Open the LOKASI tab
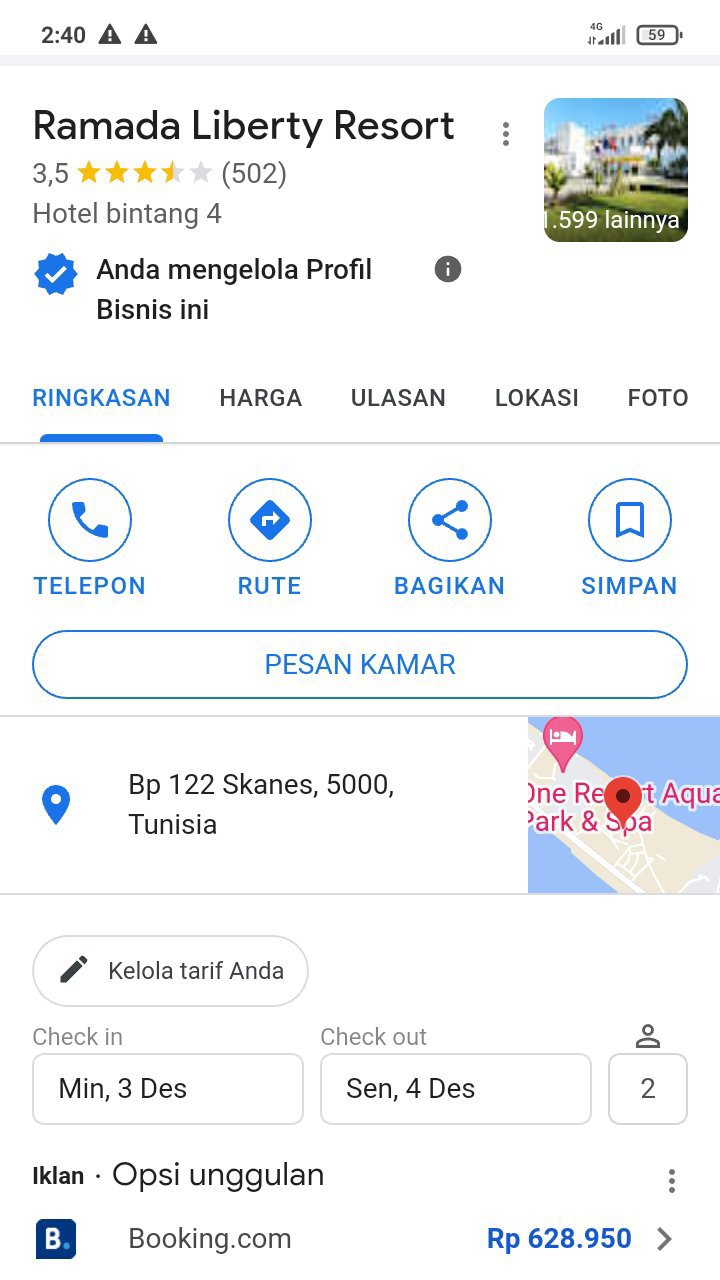The image size is (720, 1280). click(536, 398)
